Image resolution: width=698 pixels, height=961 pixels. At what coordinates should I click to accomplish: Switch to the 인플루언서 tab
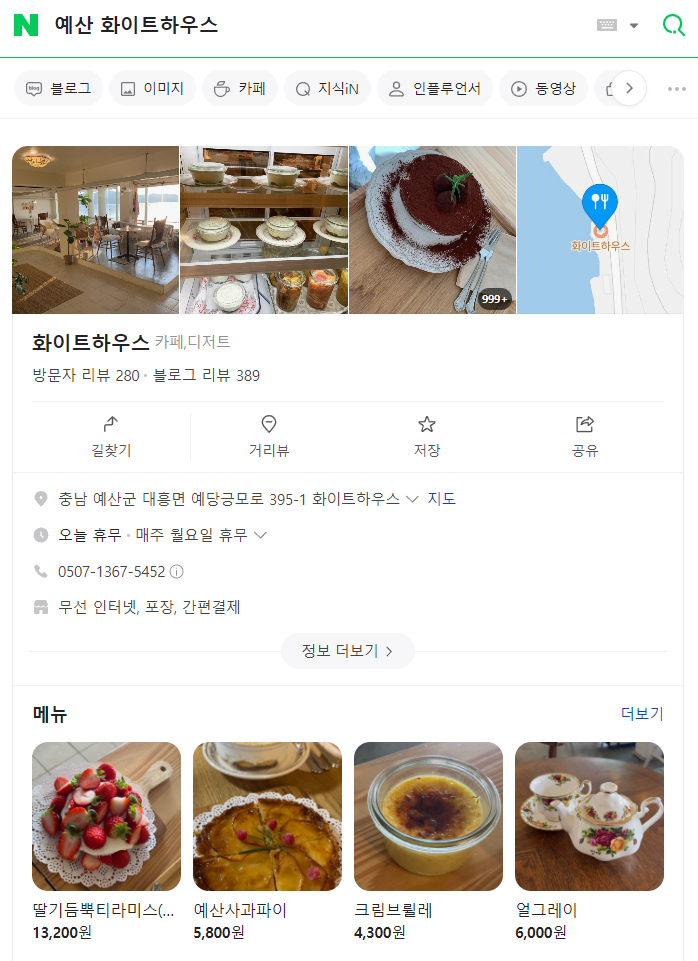coord(434,88)
